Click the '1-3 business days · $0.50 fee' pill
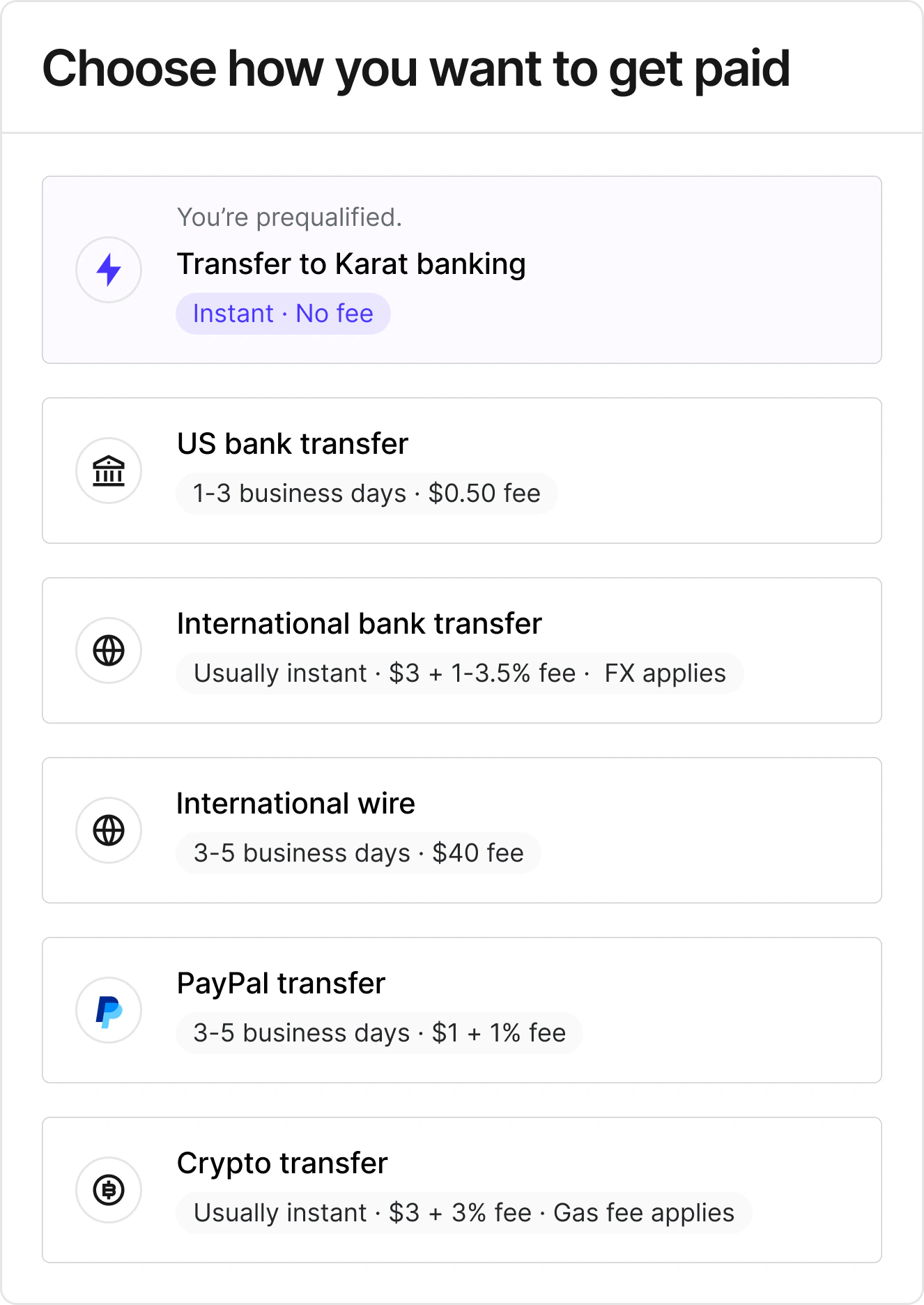Screen dimensions: 924x1305 (x=367, y=493)
